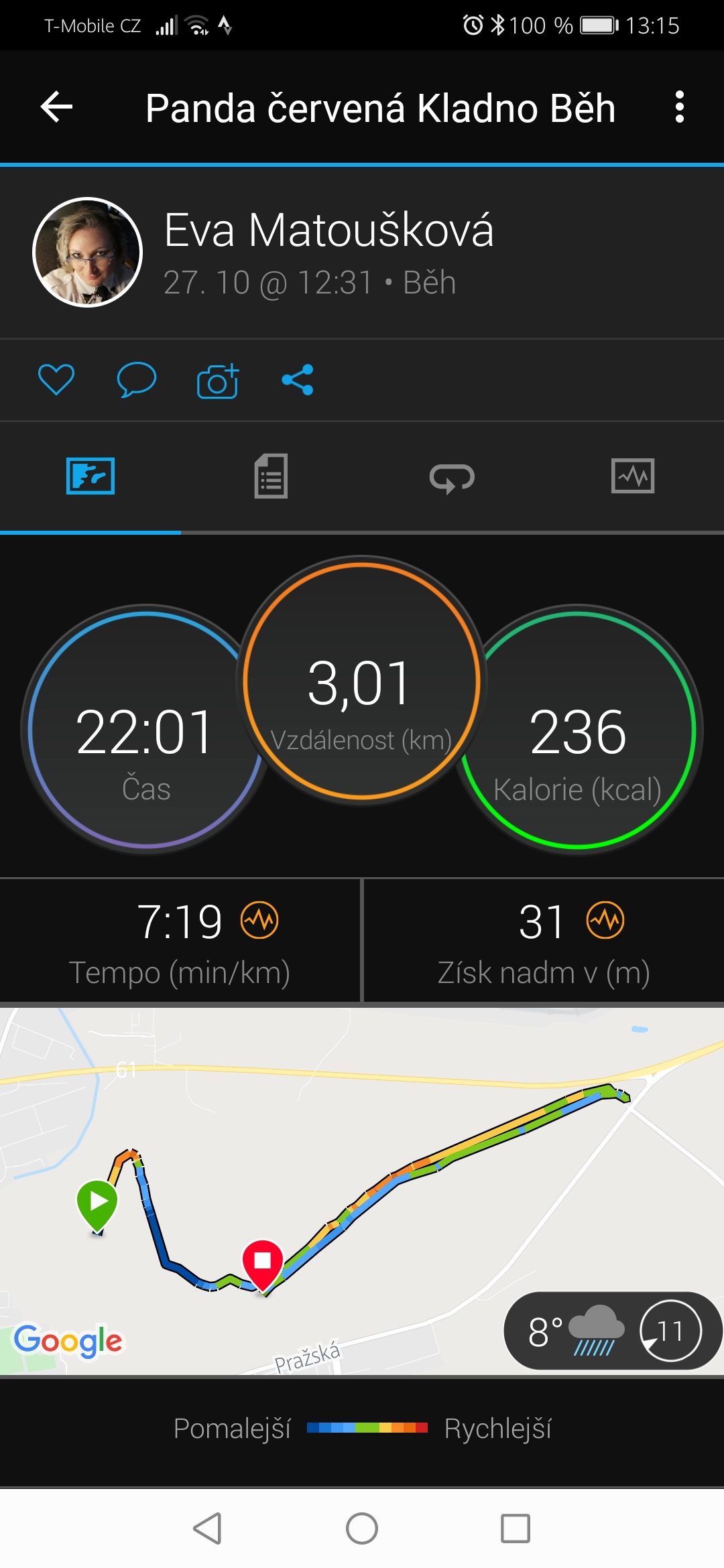724x1568 pixels.
Task: Share this run activity
Action: pyautogui.click(x=298, y=380)
